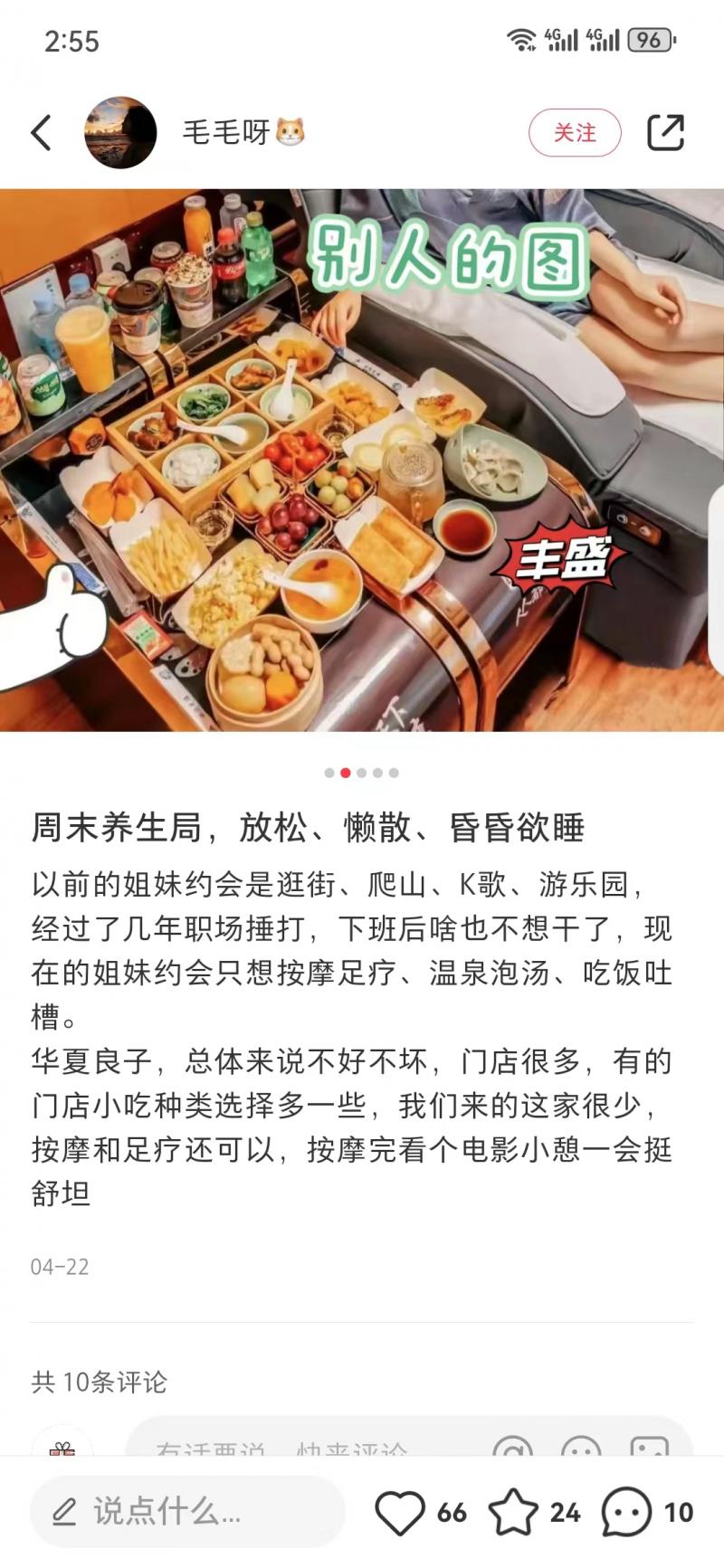Open comments via the speech bubble icon
Image resolution: width=724 pixels, height=1568 pixels.
pos(626,1511)
